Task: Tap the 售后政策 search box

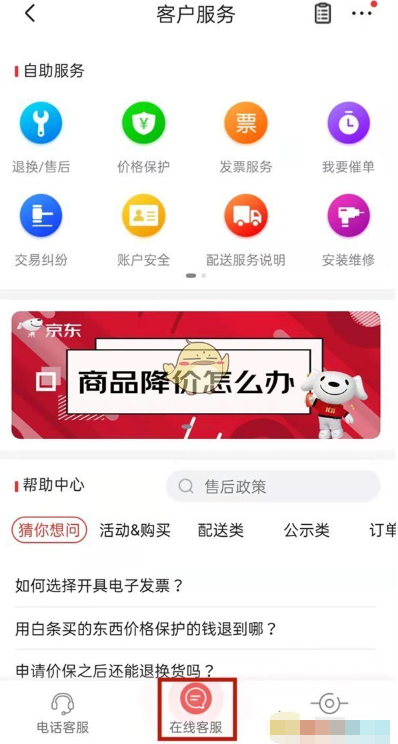Action: pos(273,486)
